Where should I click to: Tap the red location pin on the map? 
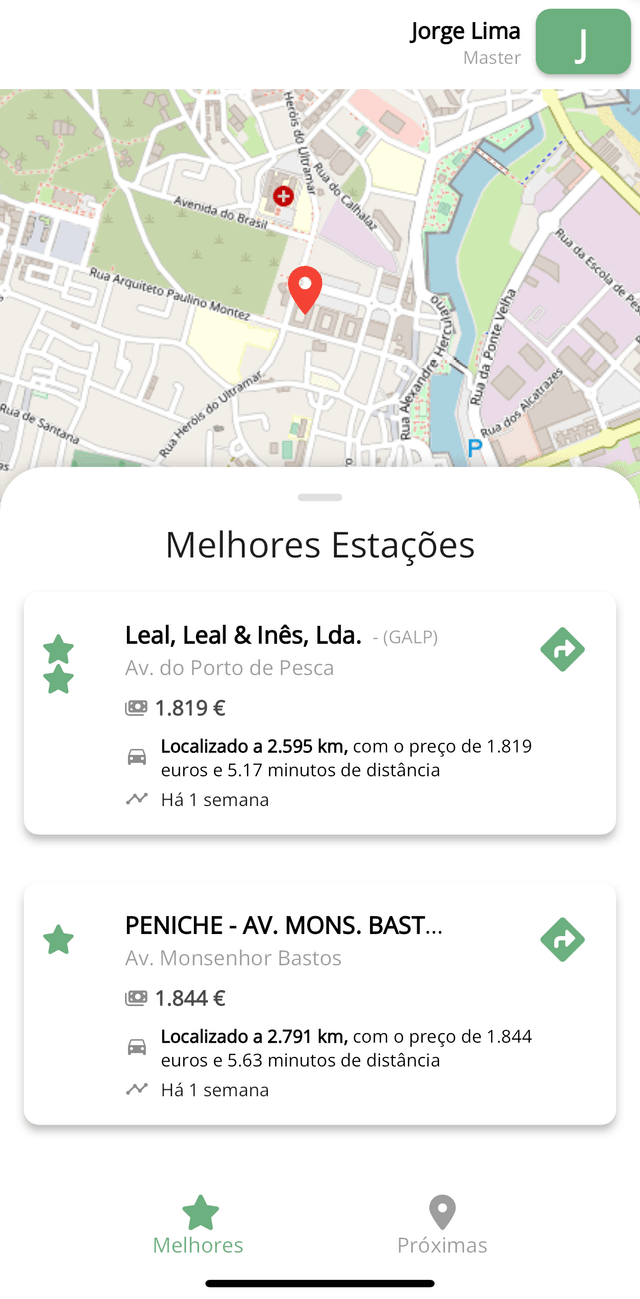305,288
